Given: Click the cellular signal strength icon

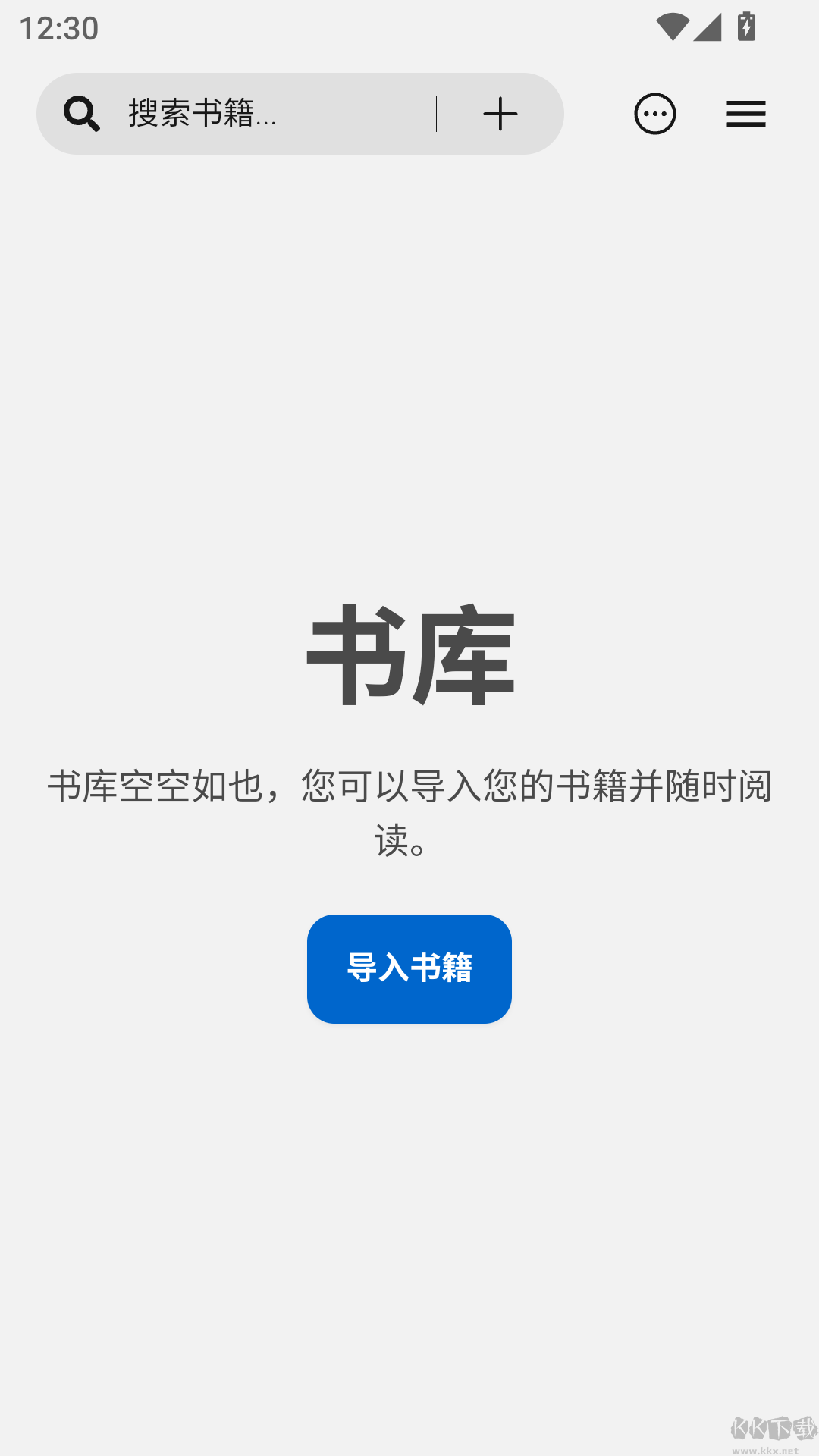Looking at the screenshot, I should (x=707, y=27).
